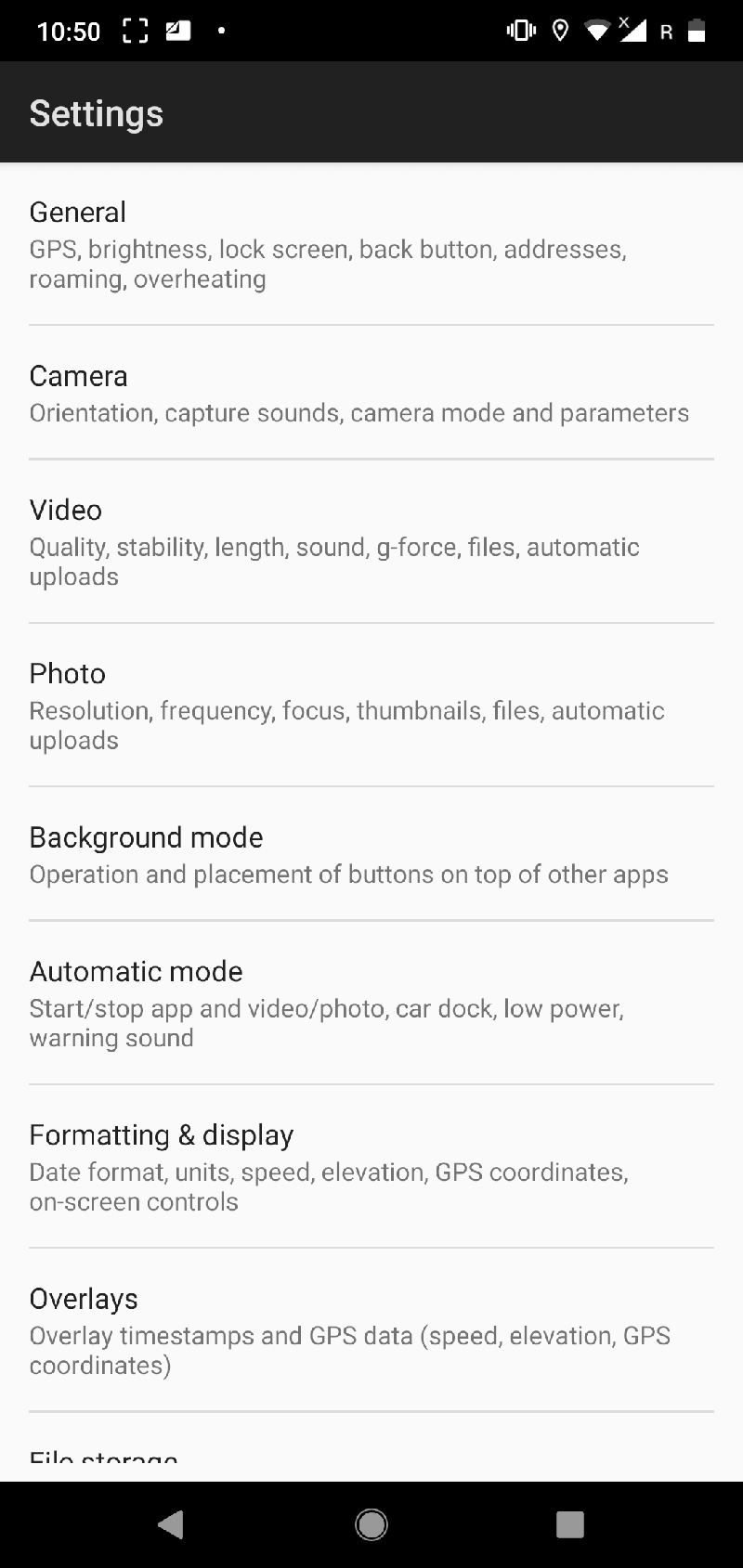743x1568 pixels.
Task: Go to the home screen
Action: (371, 1524)
